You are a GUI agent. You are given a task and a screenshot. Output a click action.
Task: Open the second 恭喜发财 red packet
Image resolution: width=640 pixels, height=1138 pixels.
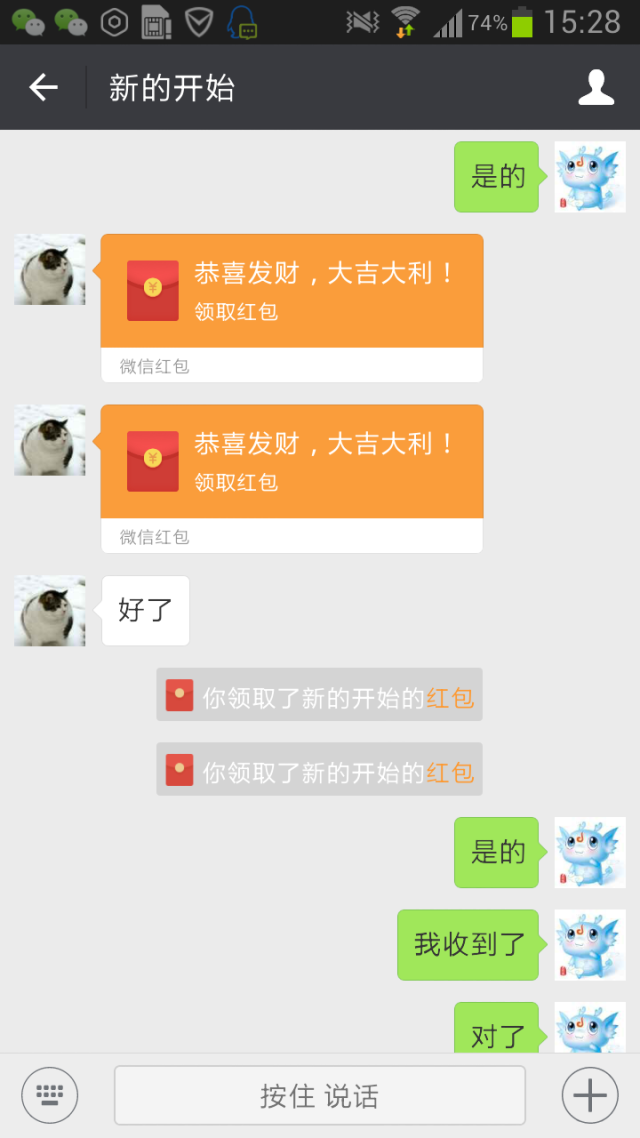291,462
